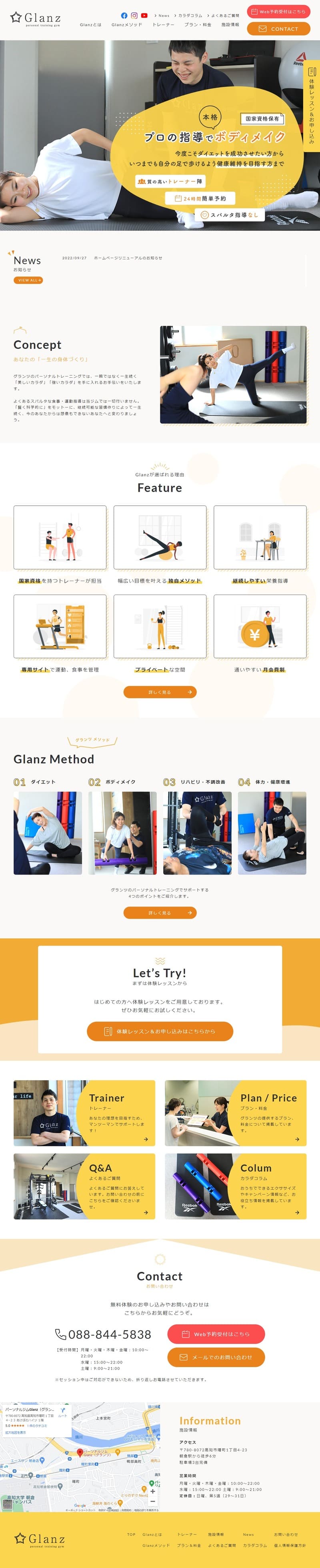Tap 体験レッスン&お申し込みはこちらから button

click(160, 1031)
